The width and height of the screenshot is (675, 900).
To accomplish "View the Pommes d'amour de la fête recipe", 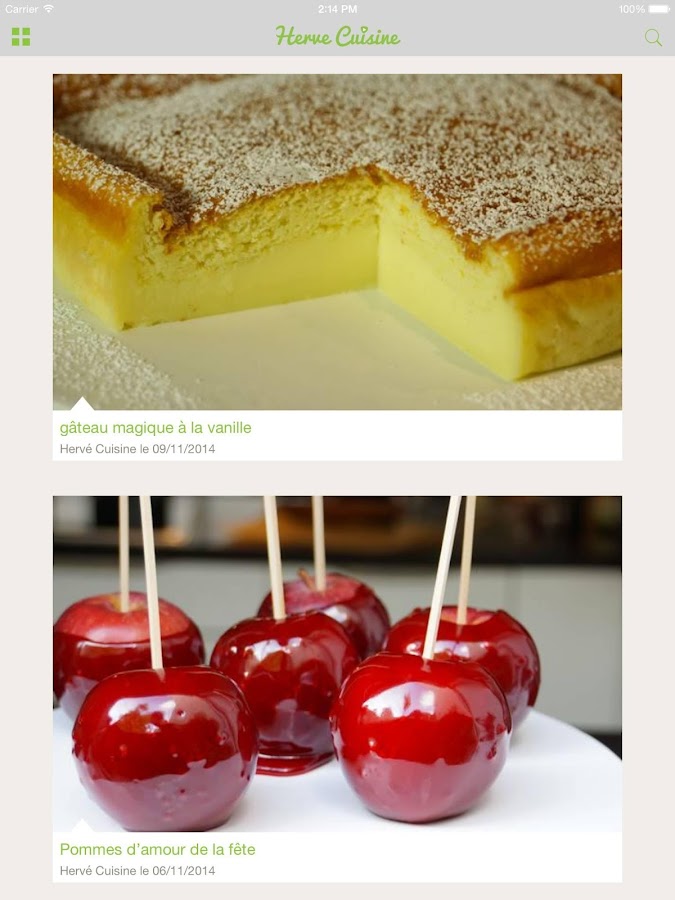I will 158,850.
